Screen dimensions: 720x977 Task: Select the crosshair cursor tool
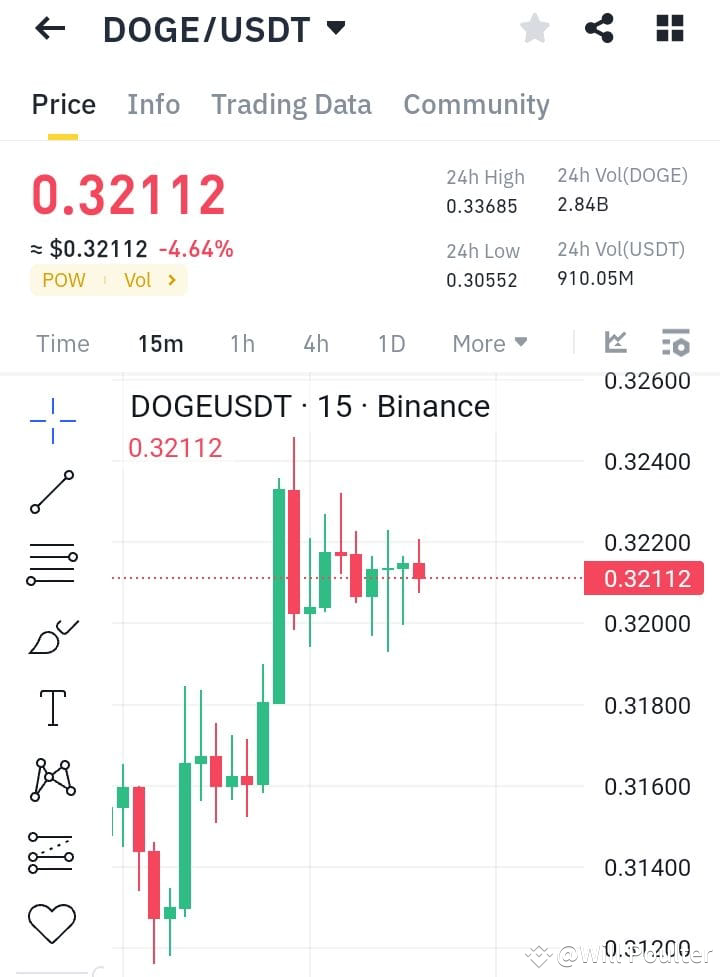[50, 420]
